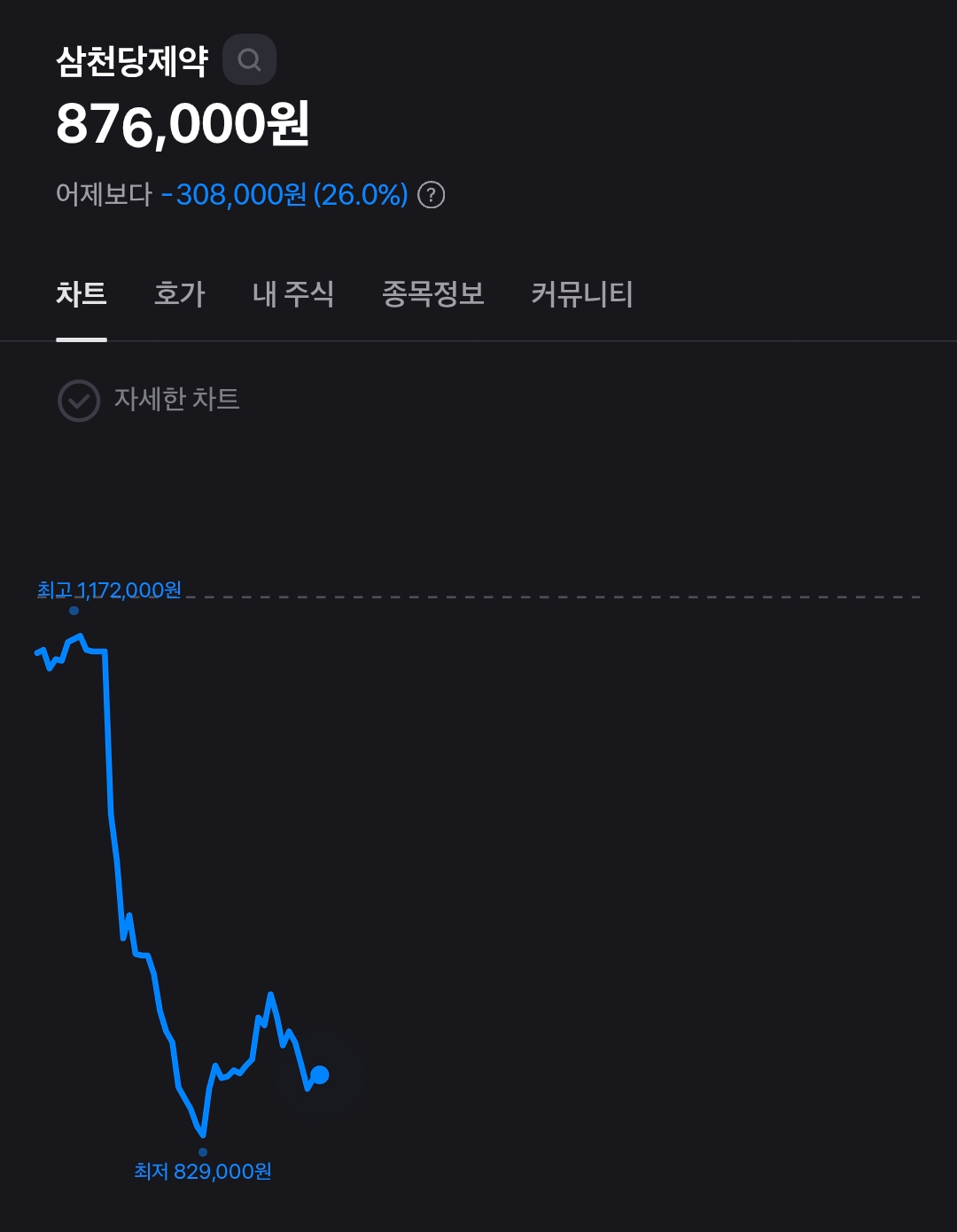Open the help icon next to price change
Screen dimensions: 957x1232
(431, 194)
